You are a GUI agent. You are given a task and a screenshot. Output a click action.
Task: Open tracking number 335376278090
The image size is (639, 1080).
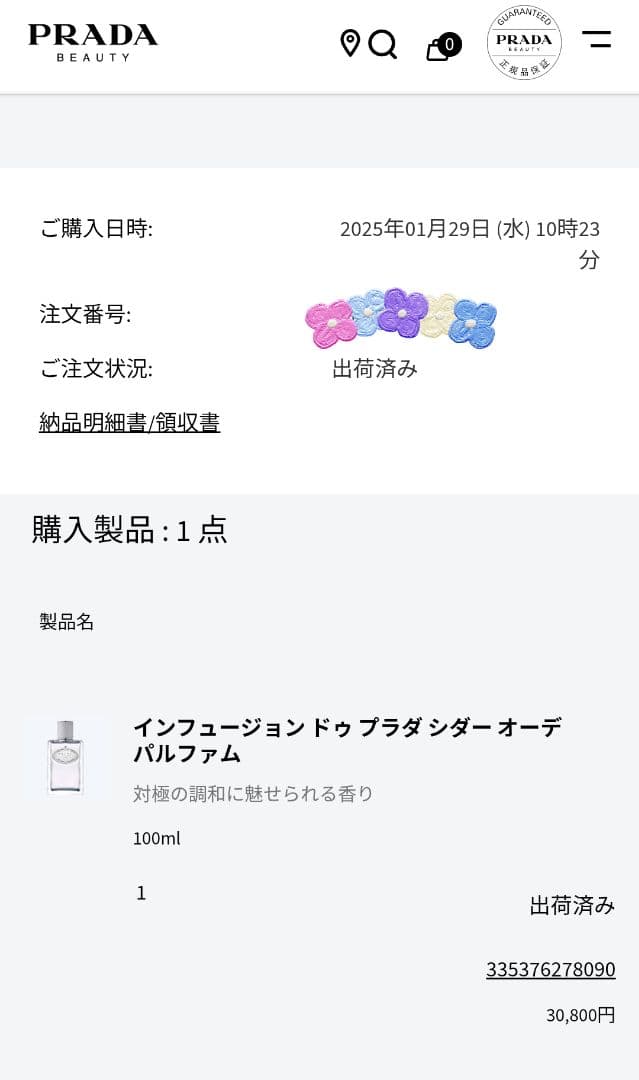tap(550, 969)
